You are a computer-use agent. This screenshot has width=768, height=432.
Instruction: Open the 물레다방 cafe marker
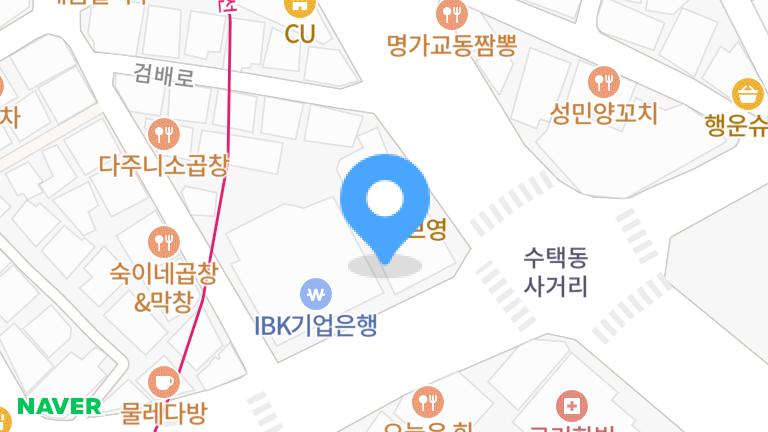163,383
